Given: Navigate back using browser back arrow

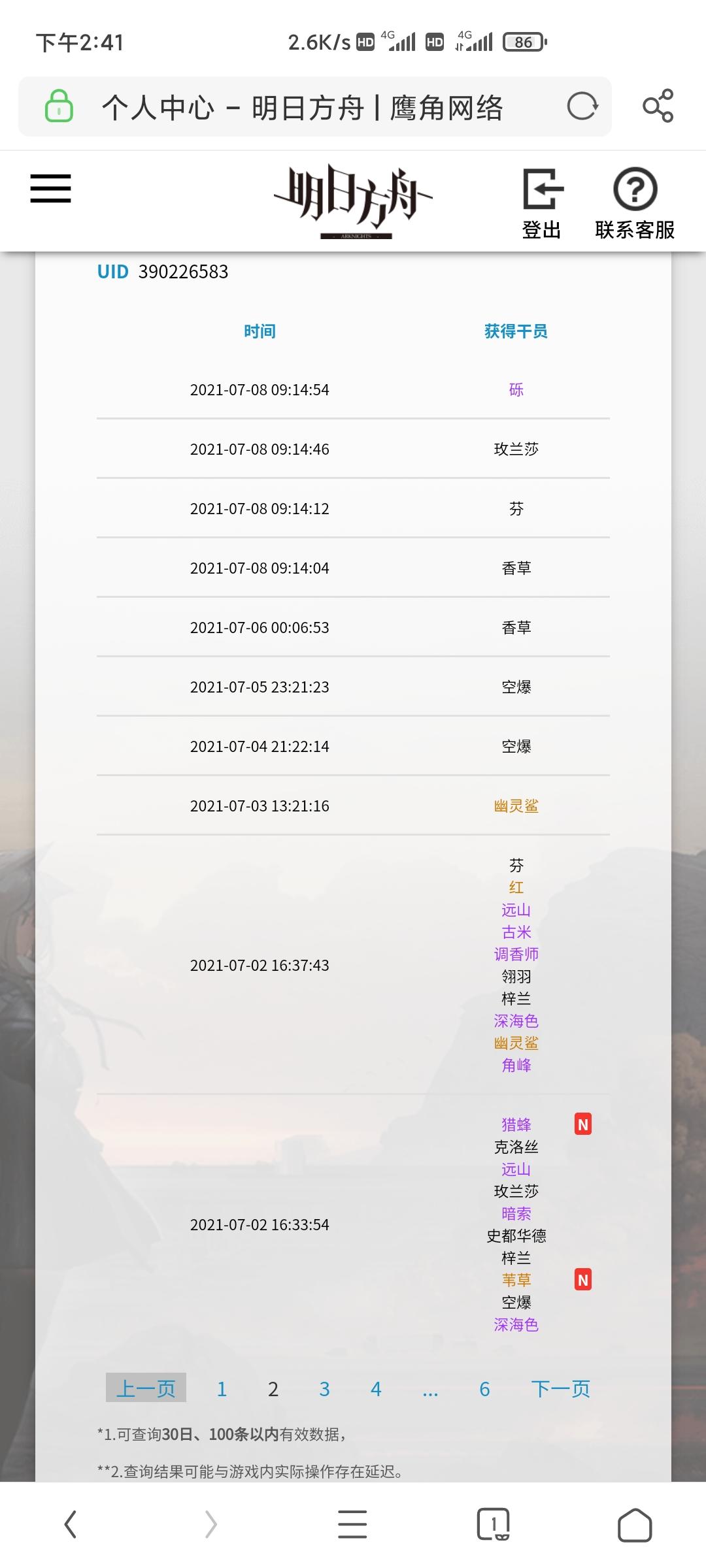Looking at the screenshot, I should 71,1524.
